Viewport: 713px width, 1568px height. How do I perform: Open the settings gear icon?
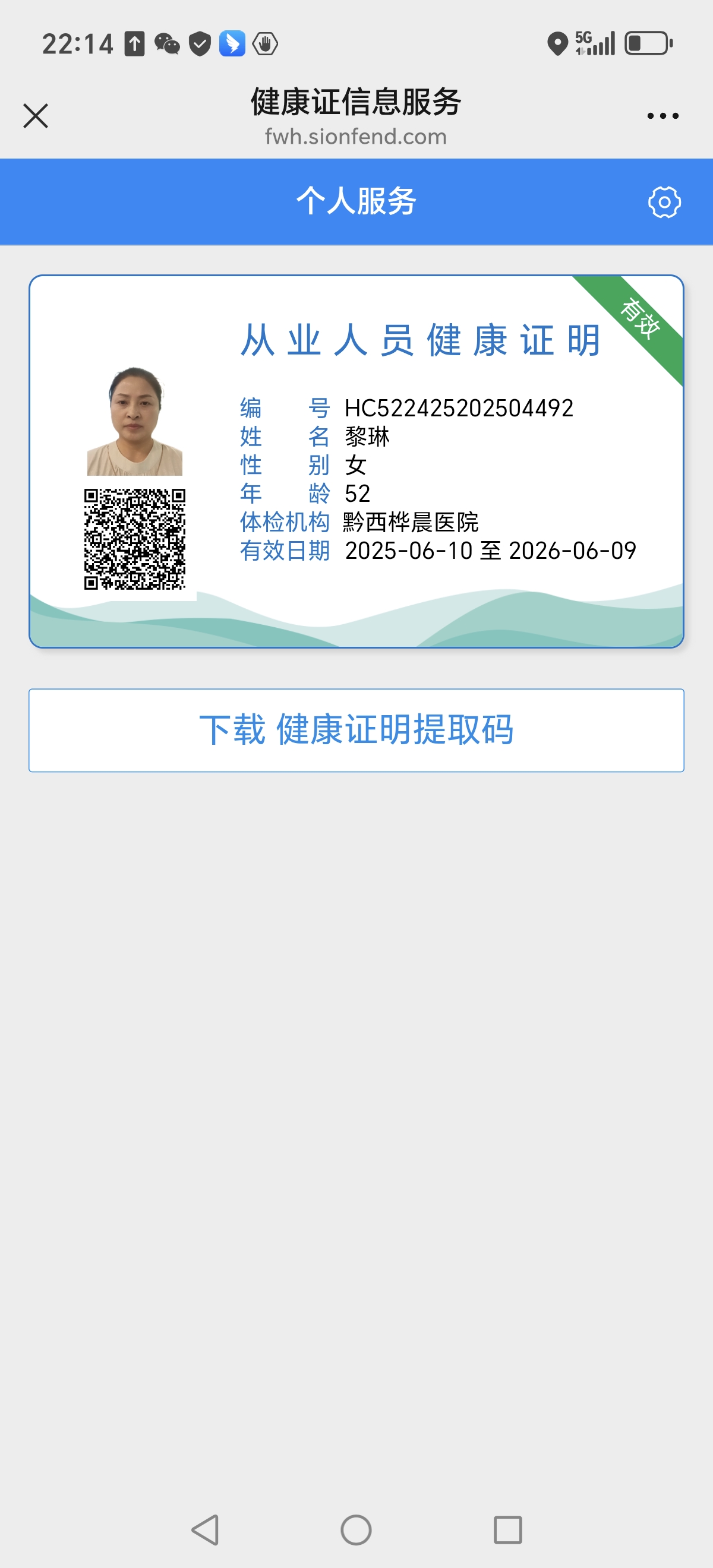(x=664, y=202)
